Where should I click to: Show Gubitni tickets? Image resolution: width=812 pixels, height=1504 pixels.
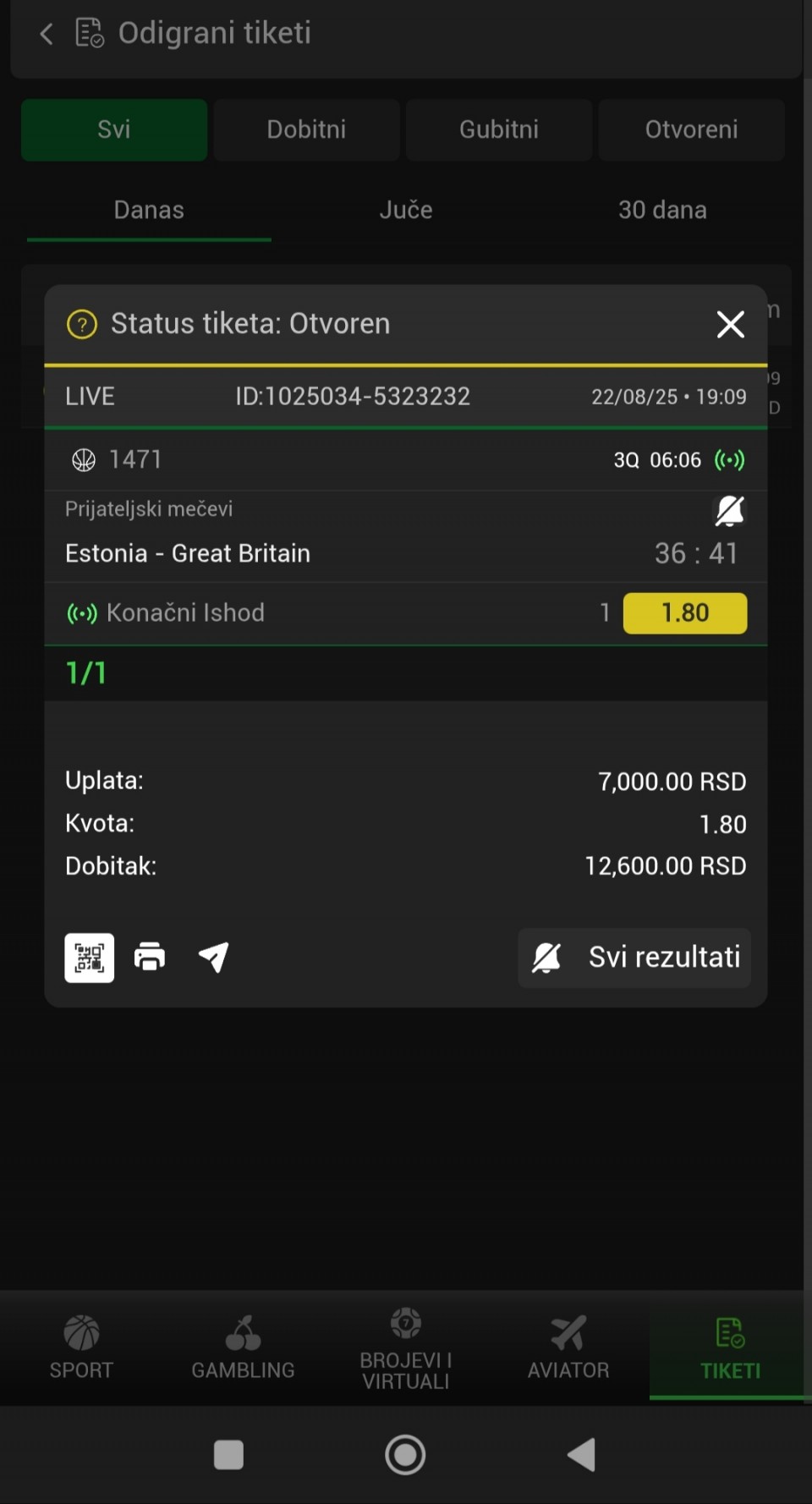click(x=499, y=129)
